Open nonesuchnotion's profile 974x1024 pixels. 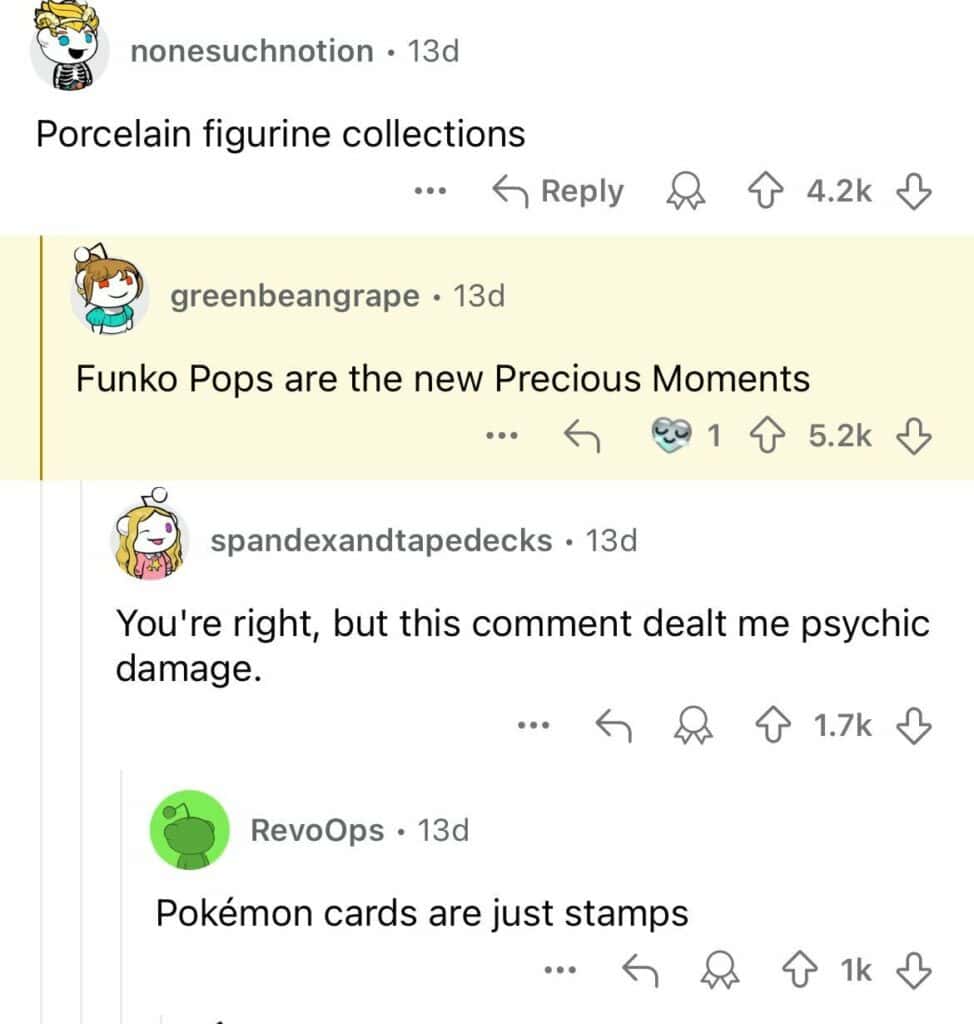(252, 51)
